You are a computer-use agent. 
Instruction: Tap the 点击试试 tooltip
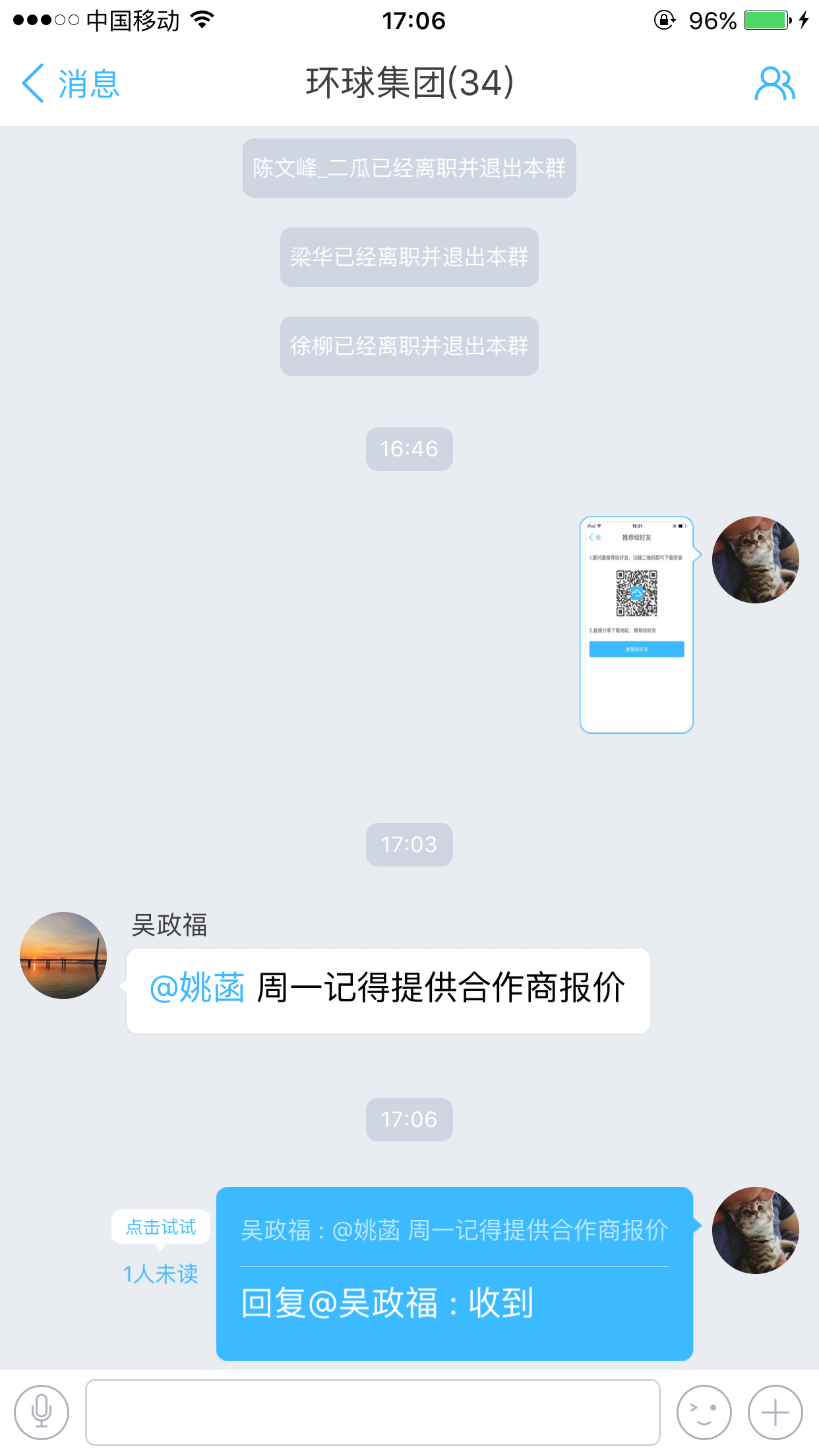[x=161, y=1227]
